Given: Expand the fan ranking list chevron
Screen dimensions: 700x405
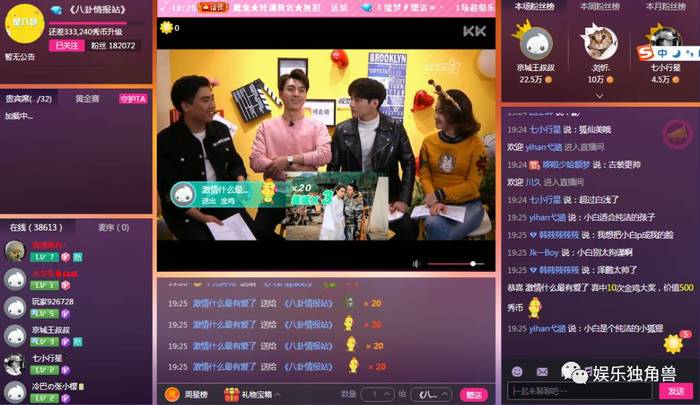Looking at the screenshot, I should (599, 97).
